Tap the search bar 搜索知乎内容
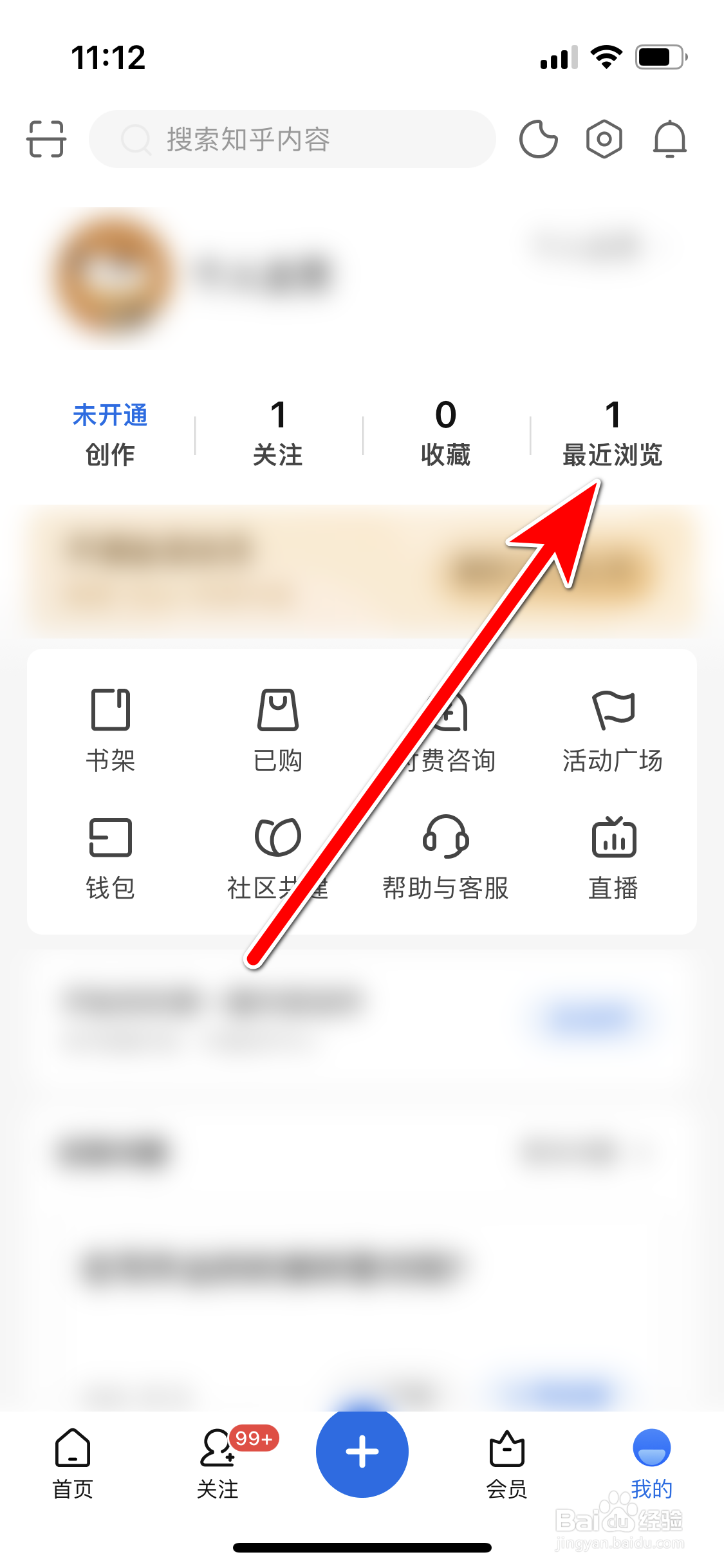724x1568 pixels. [292, 139]
